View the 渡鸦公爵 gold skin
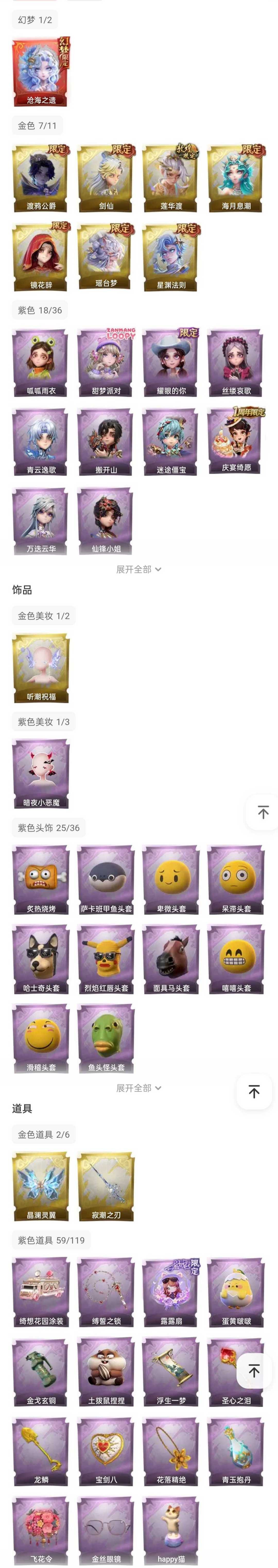The width and height of the screenshot is (278, 1568). coord(41,178)
